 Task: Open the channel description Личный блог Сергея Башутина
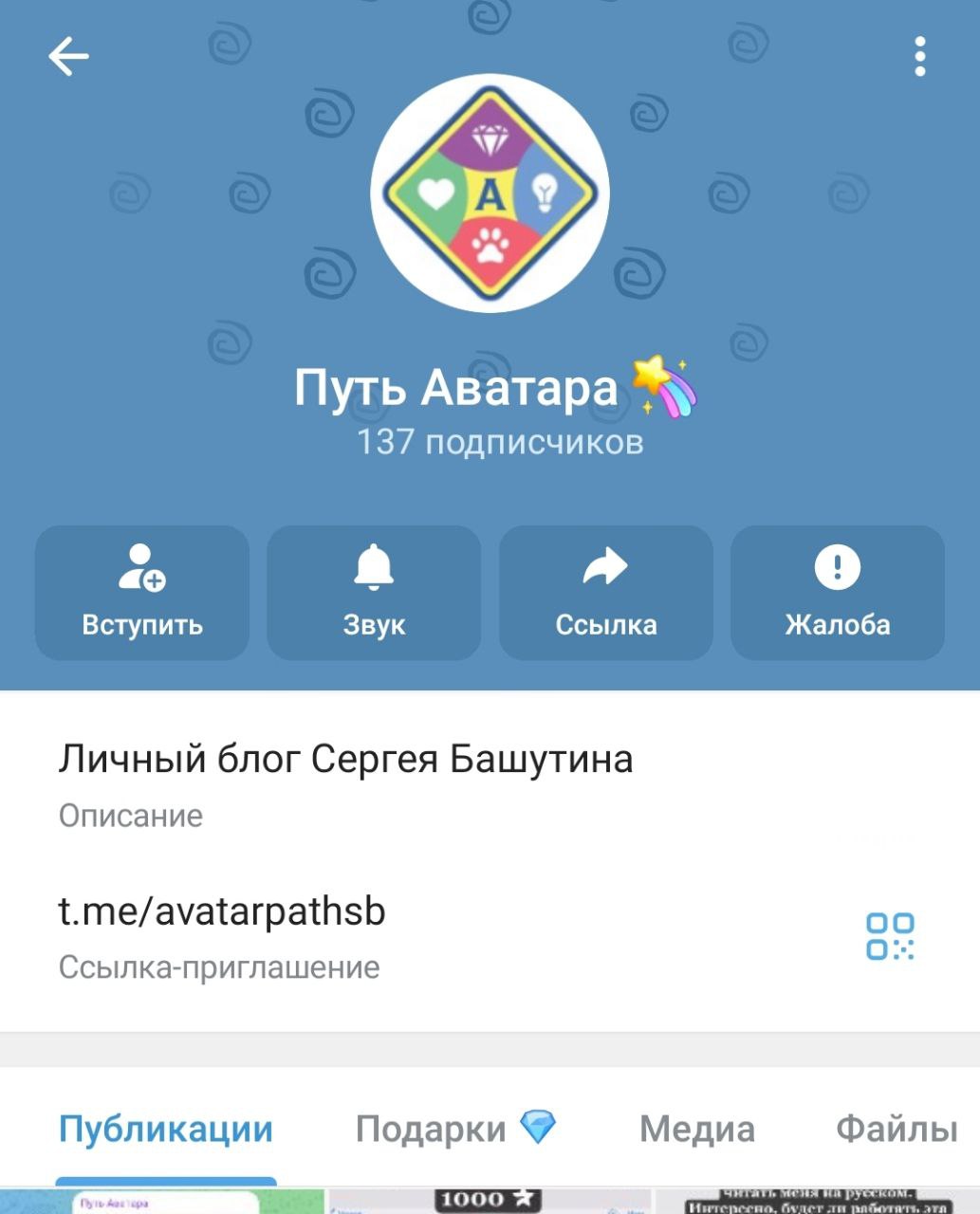tap(346, 759)
